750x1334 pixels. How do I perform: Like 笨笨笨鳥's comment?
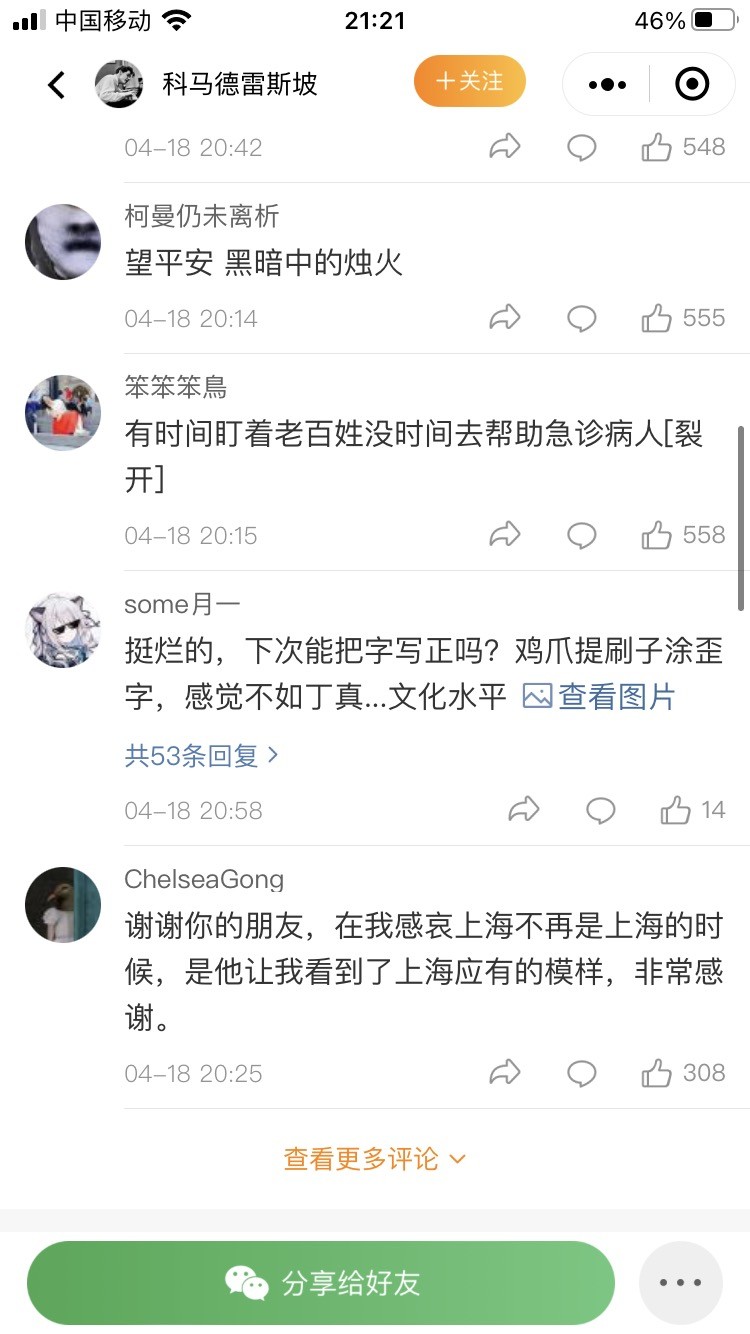coord(657,536)
